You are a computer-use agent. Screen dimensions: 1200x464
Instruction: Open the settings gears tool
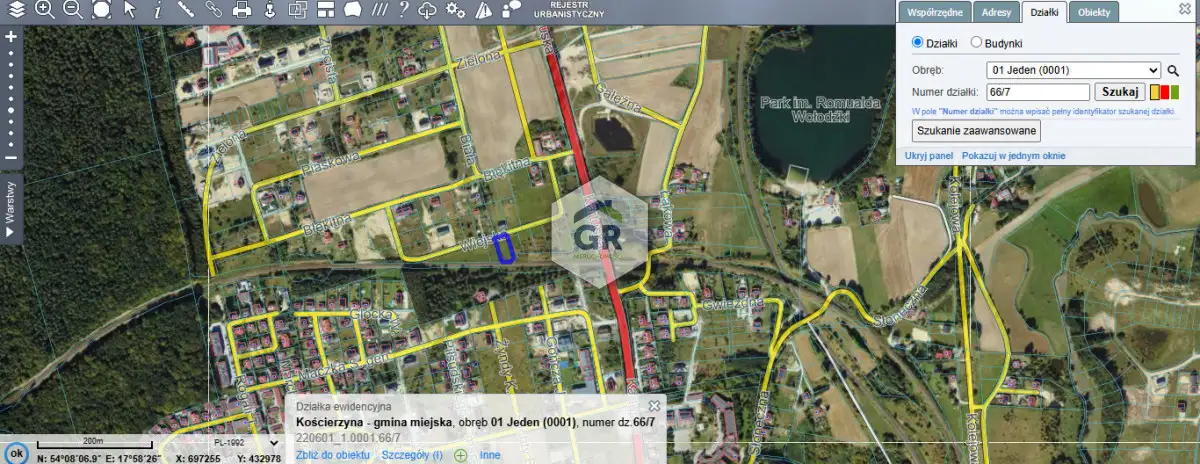(455, 10)
